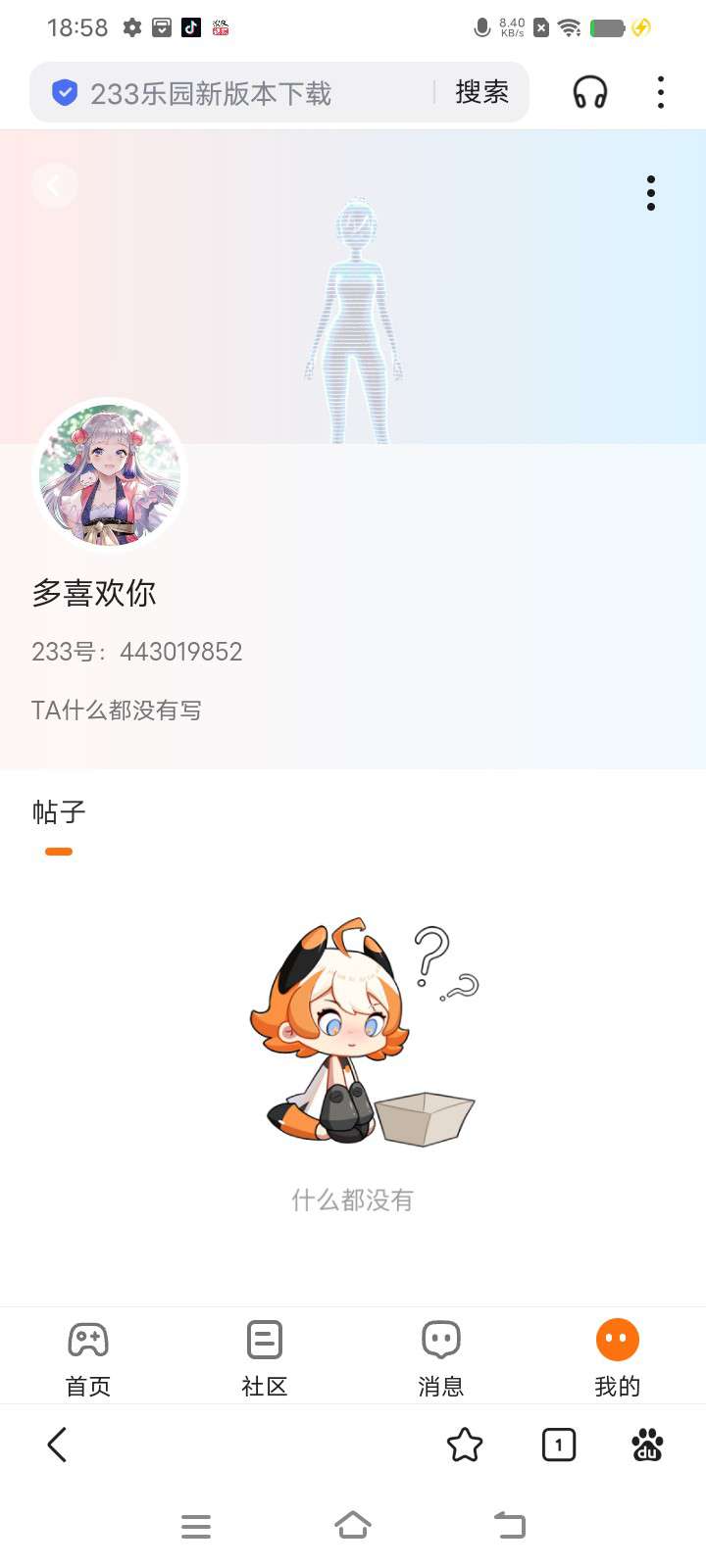Open the Baidu paw home button
The image size is (706, 1568).
tap(647, 1445)
